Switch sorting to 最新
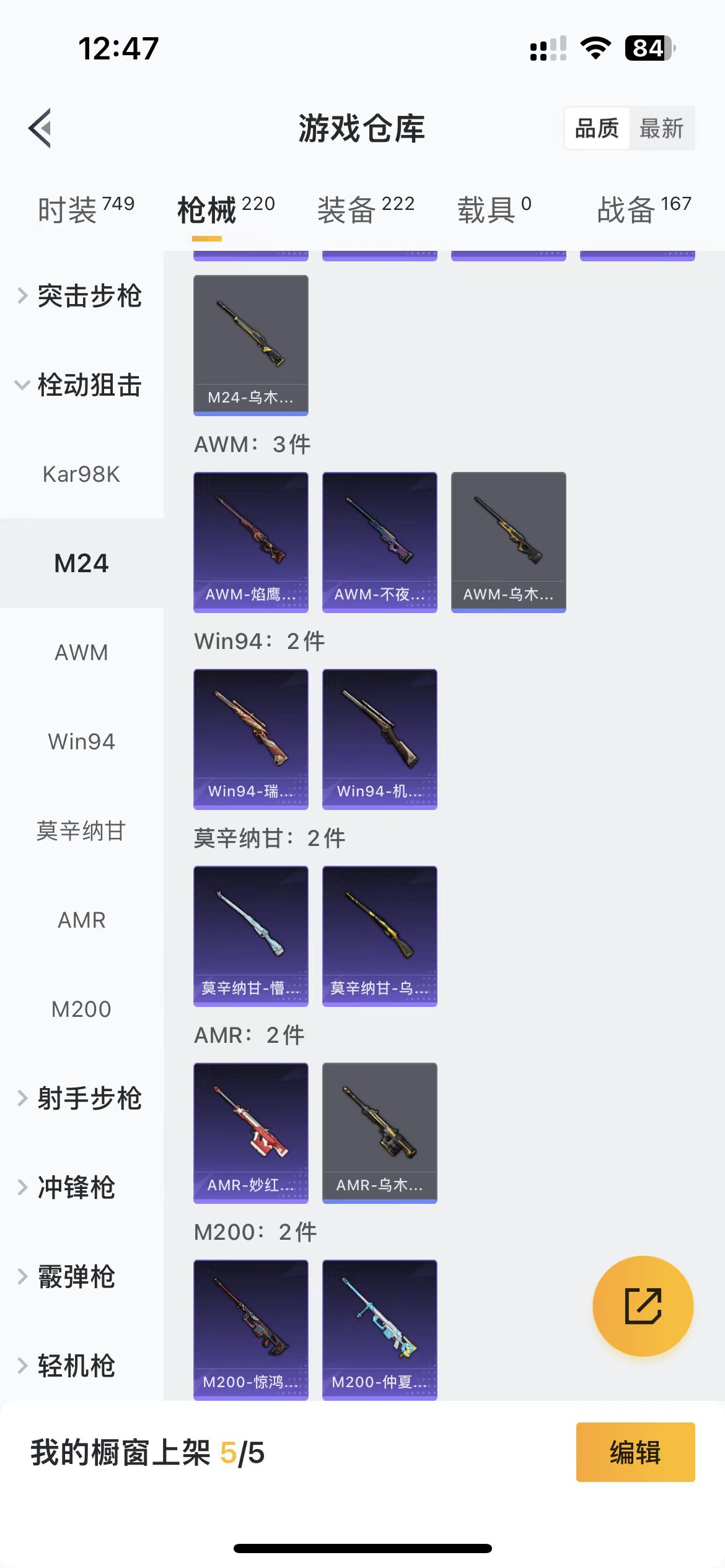Image resolution: width=725 pixels, height=1568 pixels. point(662,128)
